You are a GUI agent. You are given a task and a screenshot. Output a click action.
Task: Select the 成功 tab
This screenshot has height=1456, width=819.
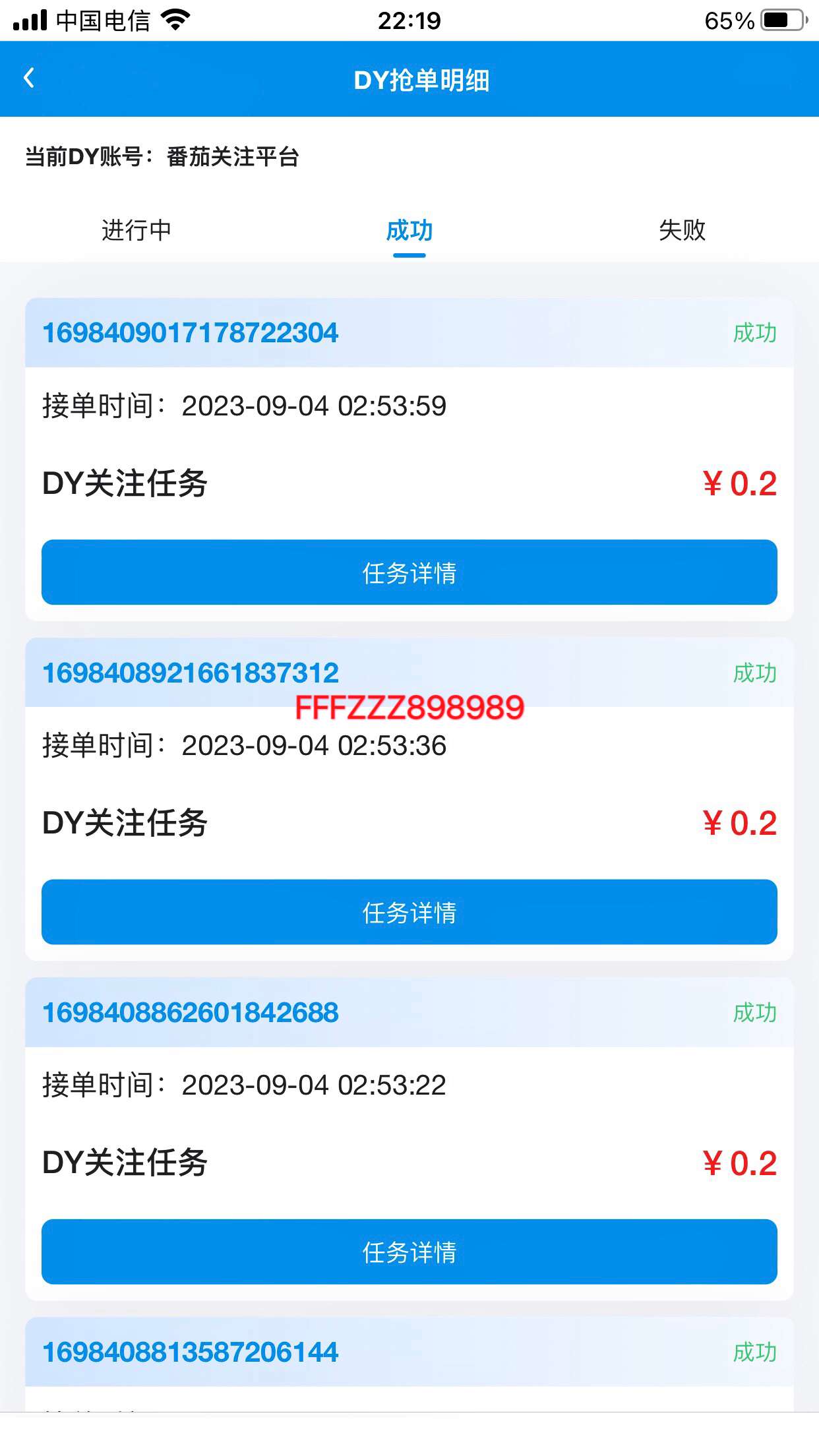click(x=409, y=230)
